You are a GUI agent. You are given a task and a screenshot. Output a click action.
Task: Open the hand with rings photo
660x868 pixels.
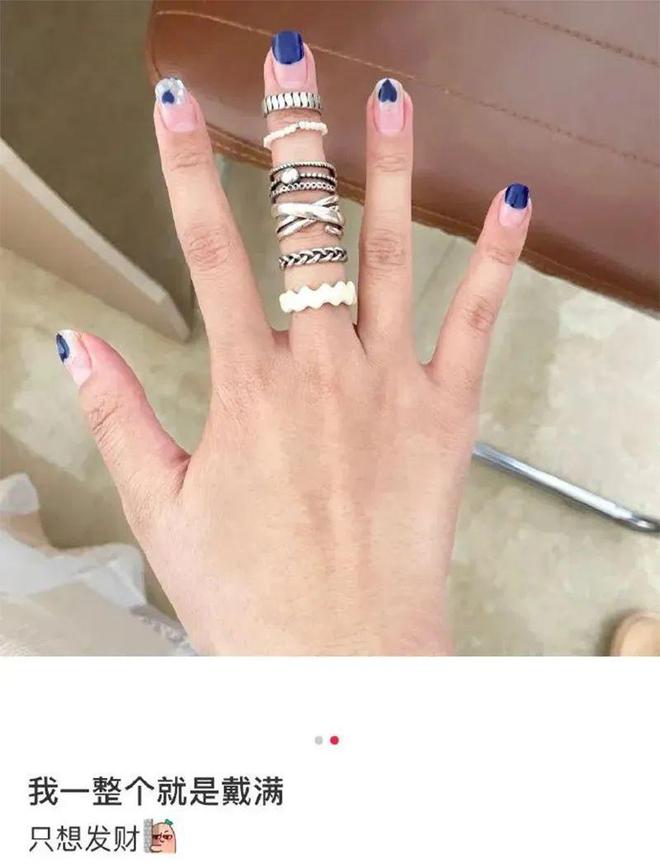[330, 328]
